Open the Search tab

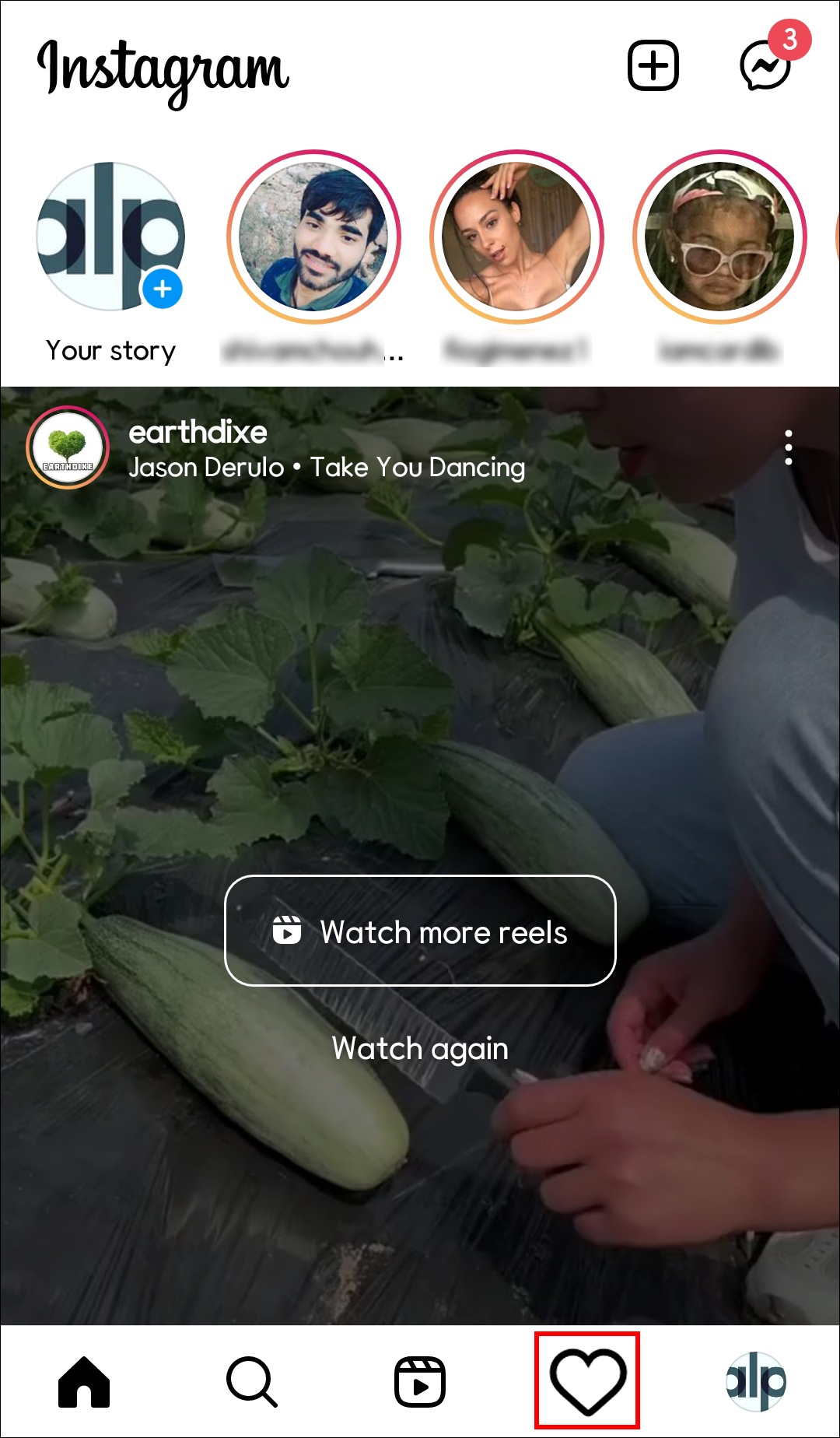(251, 1382)
